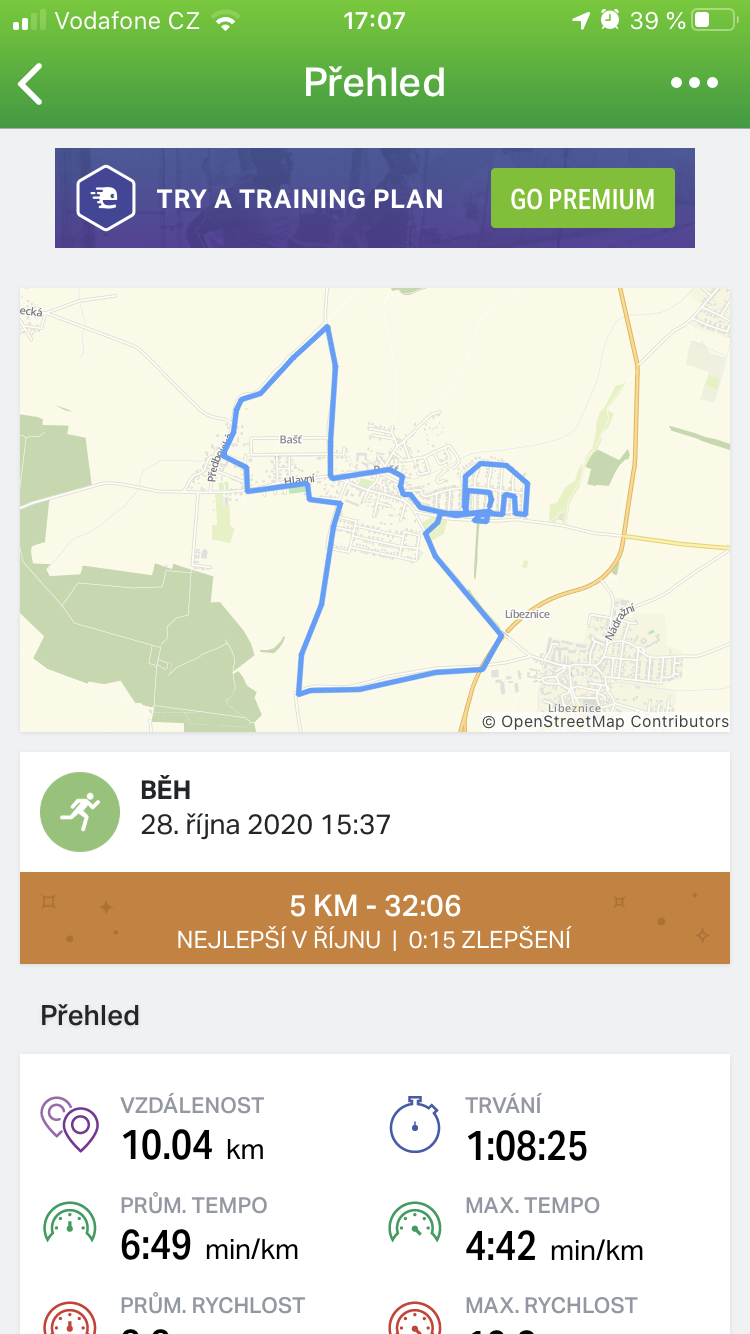Screen dimensions: 750x1334
Task: Tap the GO PREMIUM button
Action: pyautogui.click(x=582, y=198)
